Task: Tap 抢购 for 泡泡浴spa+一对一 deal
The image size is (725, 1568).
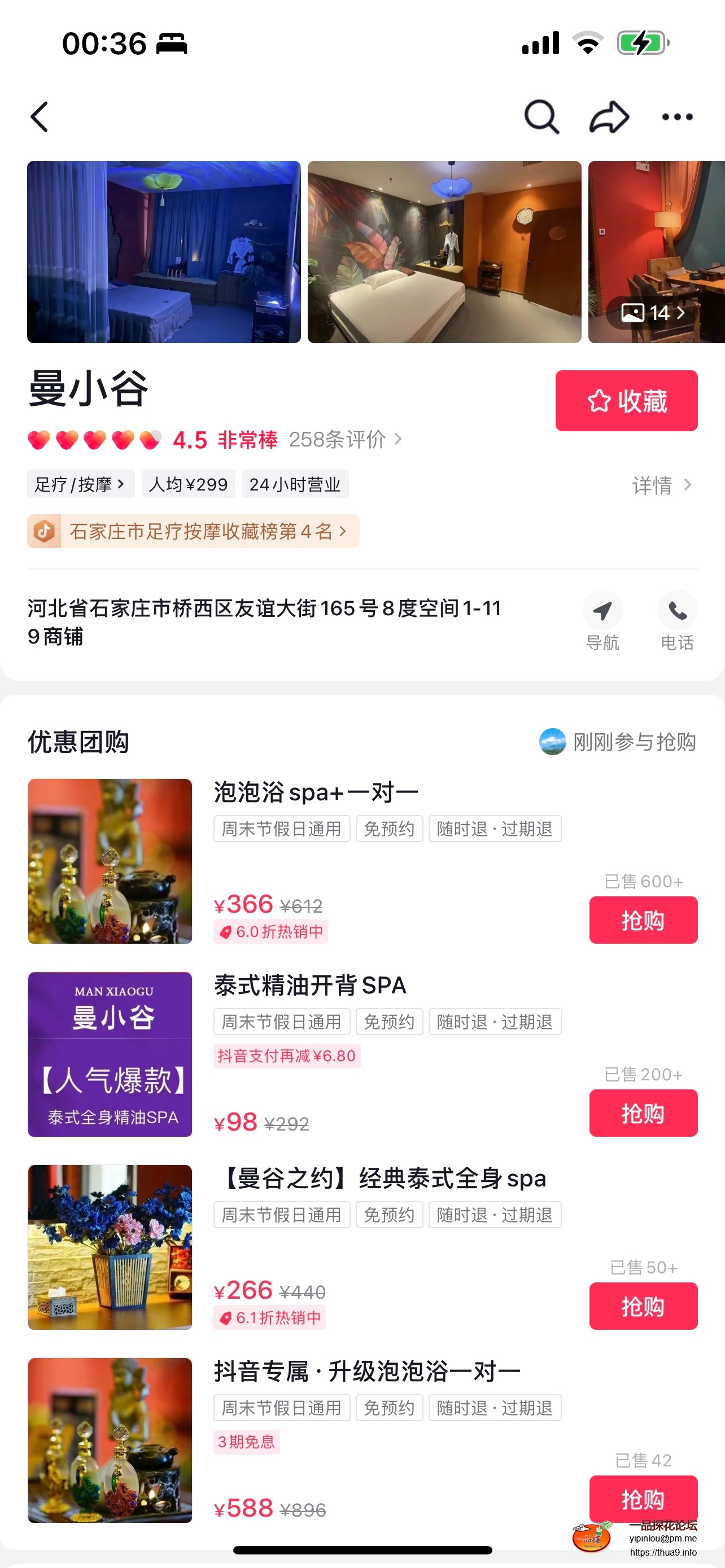Action: 643,919
